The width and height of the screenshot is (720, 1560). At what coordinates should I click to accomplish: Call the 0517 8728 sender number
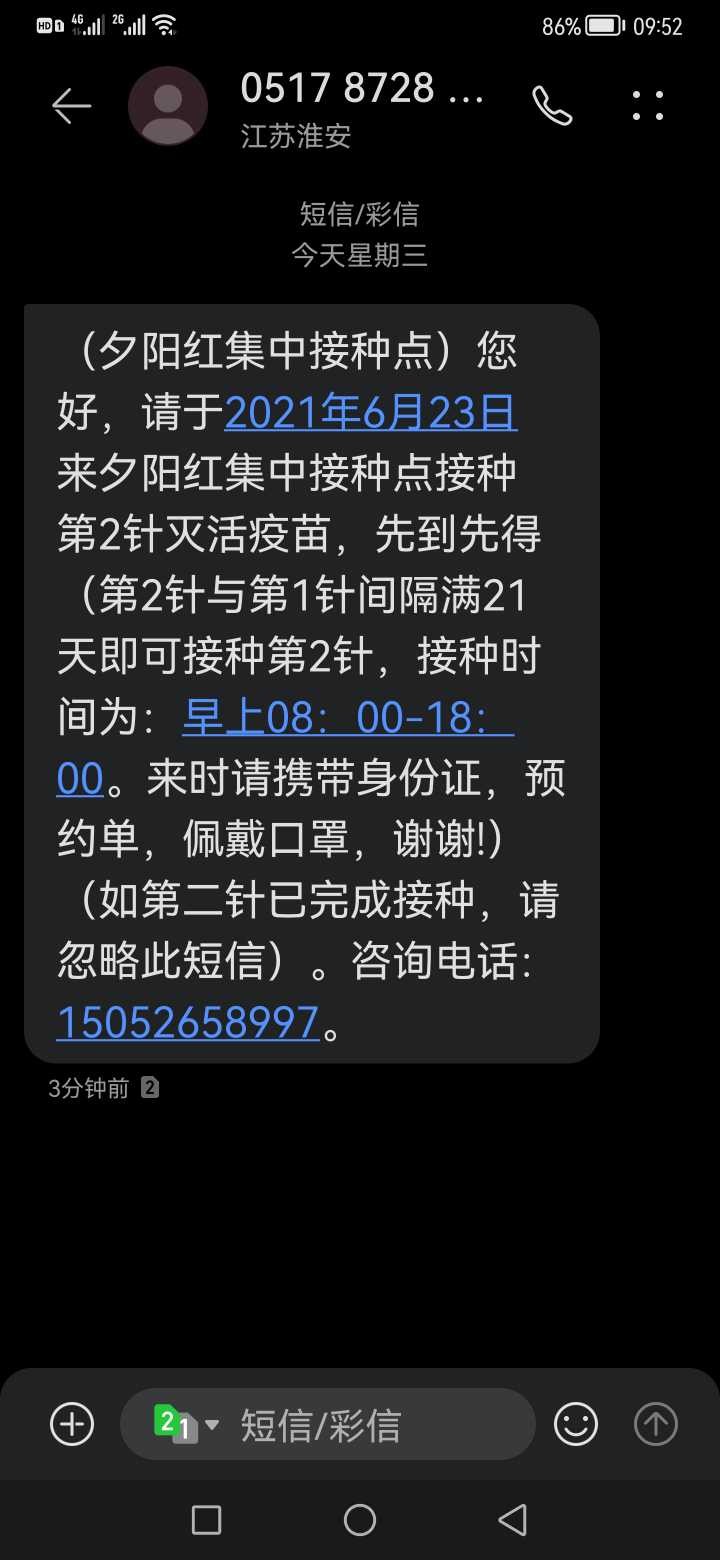coord(552,106)
